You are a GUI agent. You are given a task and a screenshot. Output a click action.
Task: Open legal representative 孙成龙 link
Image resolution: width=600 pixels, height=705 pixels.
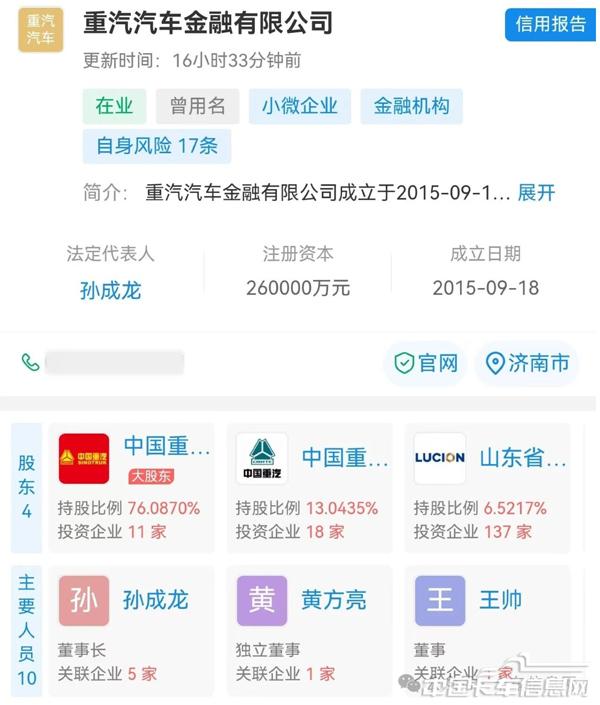pos(110,290)
